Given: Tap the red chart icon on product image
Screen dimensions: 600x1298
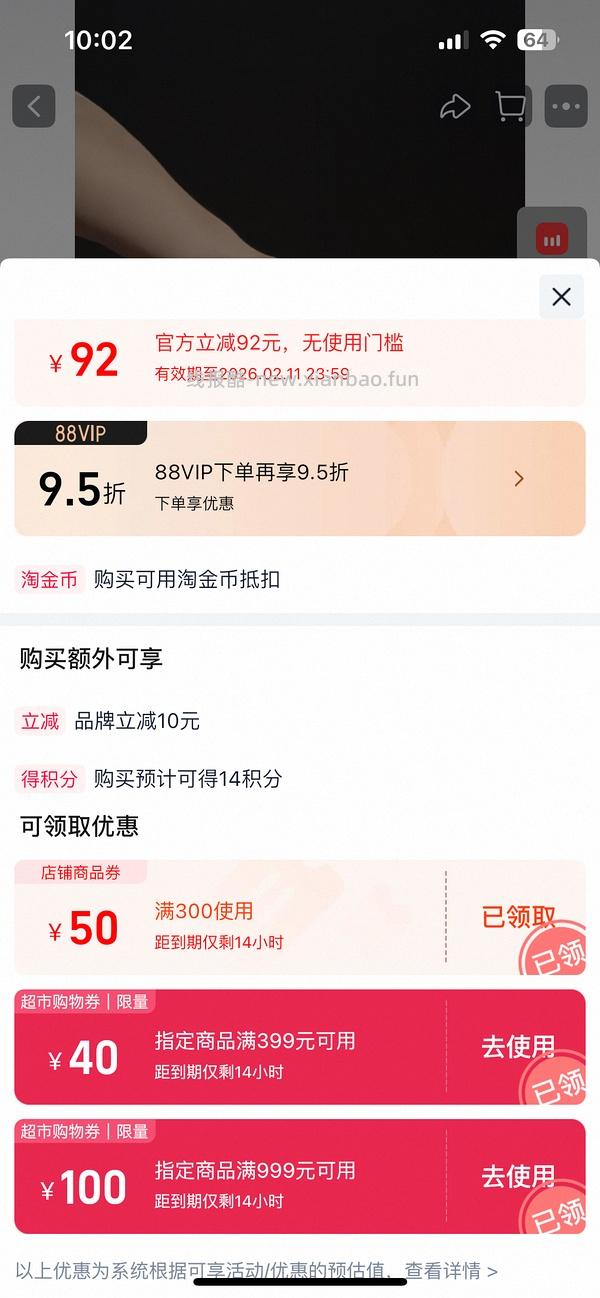Looking at the screenshot, I should click(x=551, y=239).
